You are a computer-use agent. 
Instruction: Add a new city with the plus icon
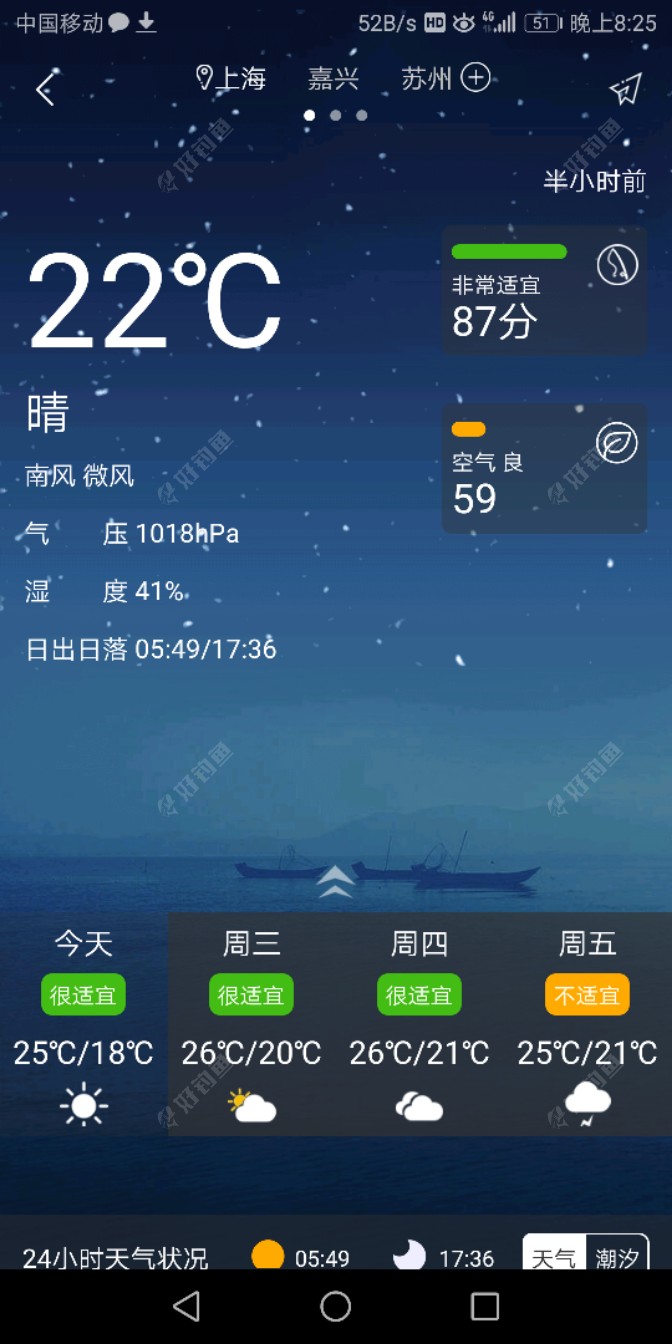pyautogui.click(x=475, y=78)
